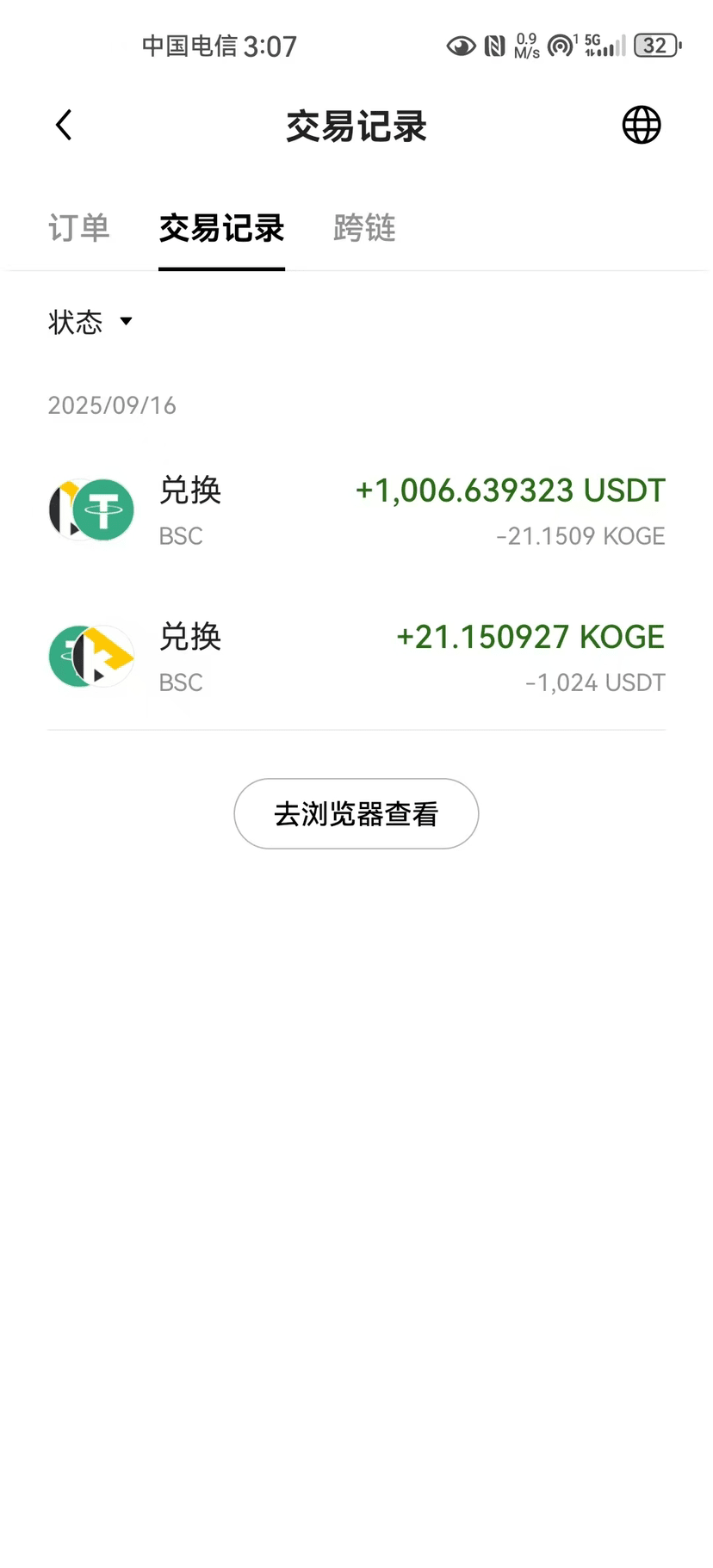Go back using the top-left arrow
This screenshot has width=713, height=1568.
(64, 126)
